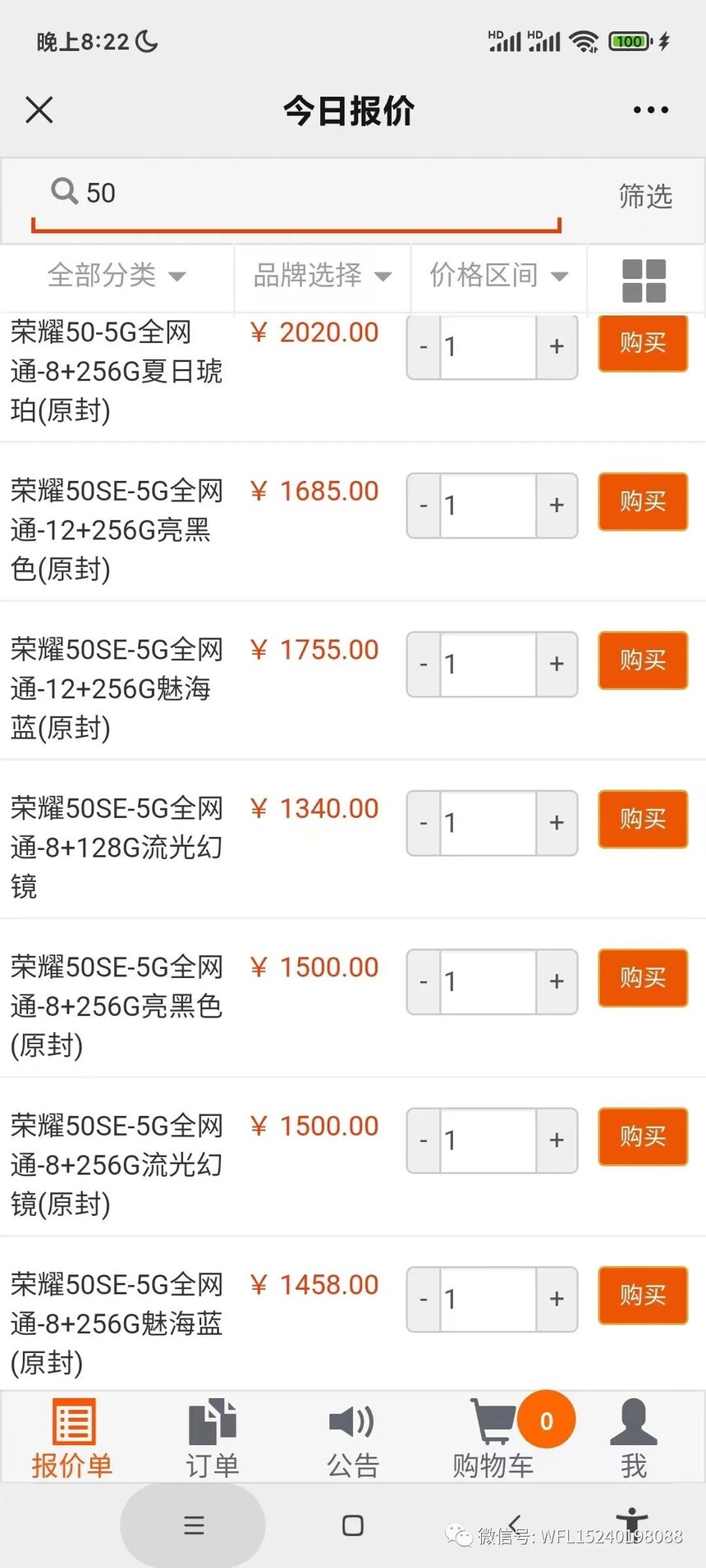Screen dimensions: 706x1568
Task: Tap quantity field of 8+256G亮黑色 item
Action: pos(488,981)
